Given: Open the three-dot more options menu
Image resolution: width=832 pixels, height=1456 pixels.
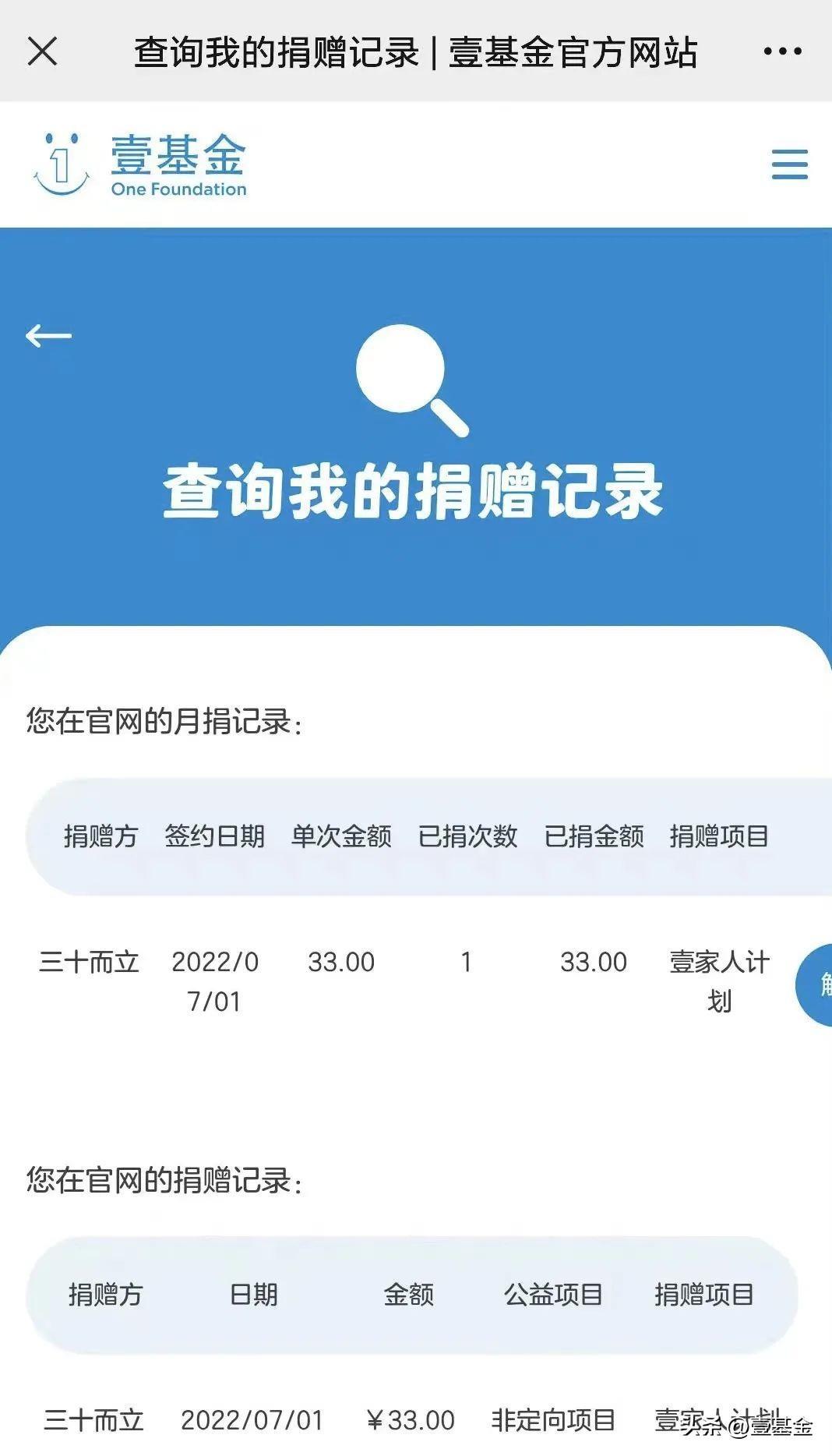Looking at the screenshot, I should click(x=782, y=51).
